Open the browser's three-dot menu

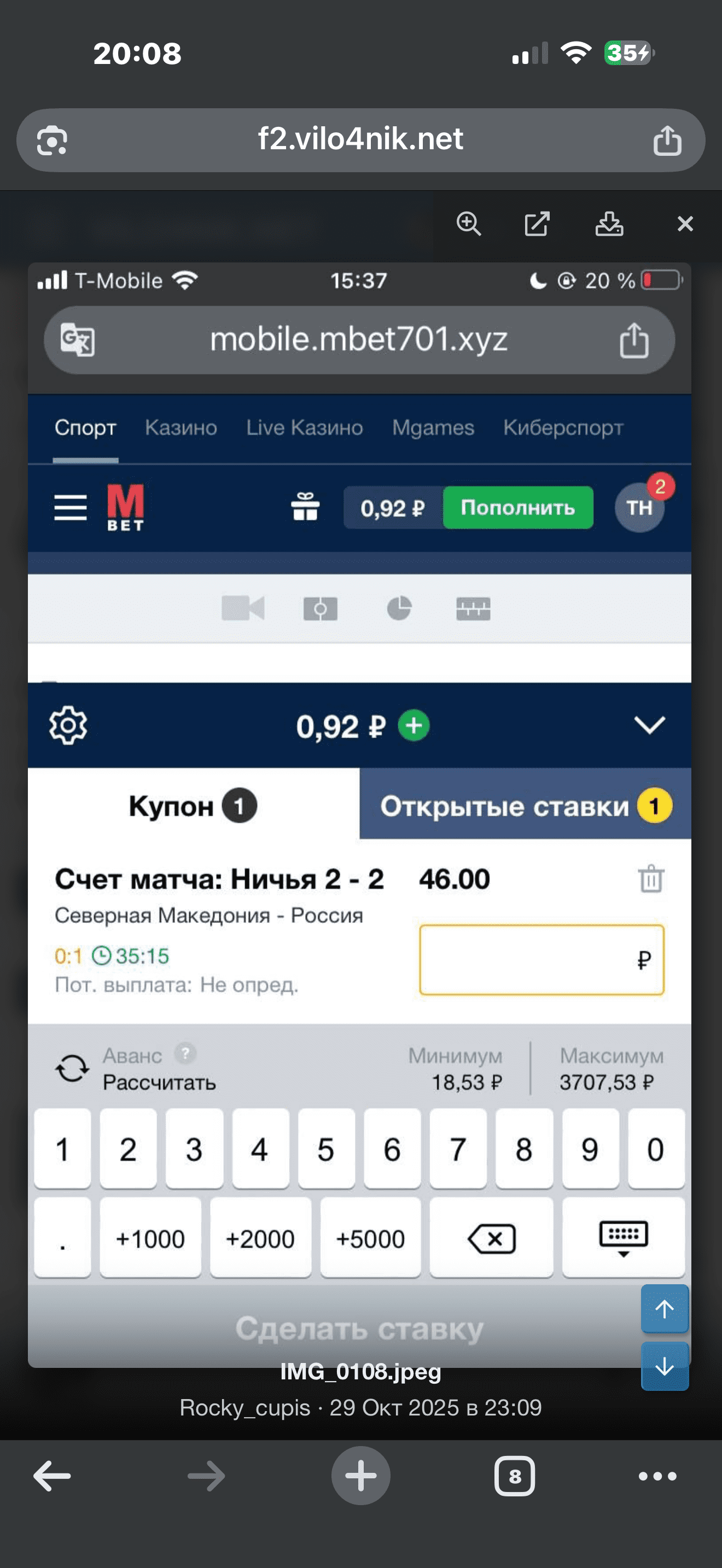coord(657,1476)
